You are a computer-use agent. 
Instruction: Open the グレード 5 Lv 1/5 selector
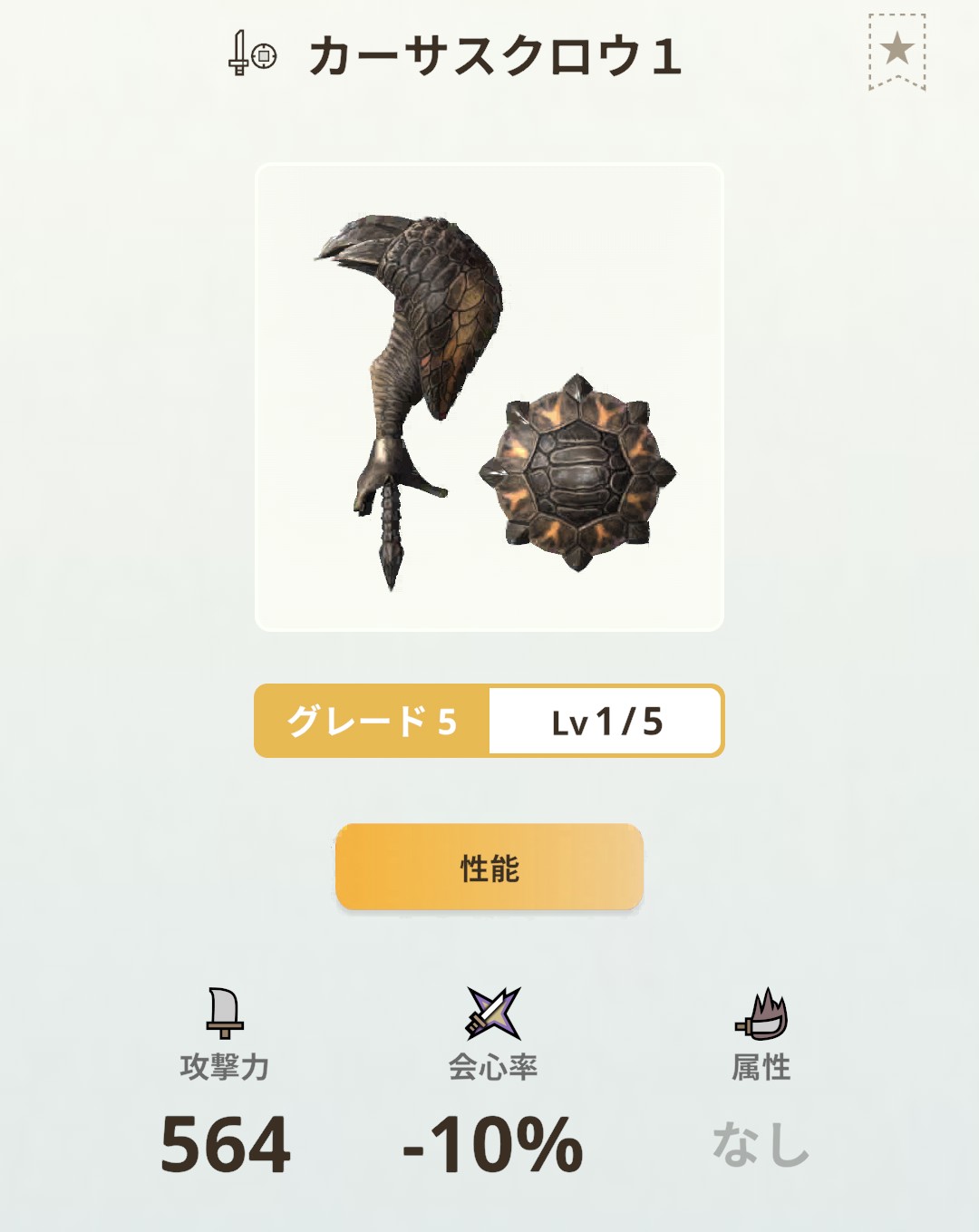[489, 721]
